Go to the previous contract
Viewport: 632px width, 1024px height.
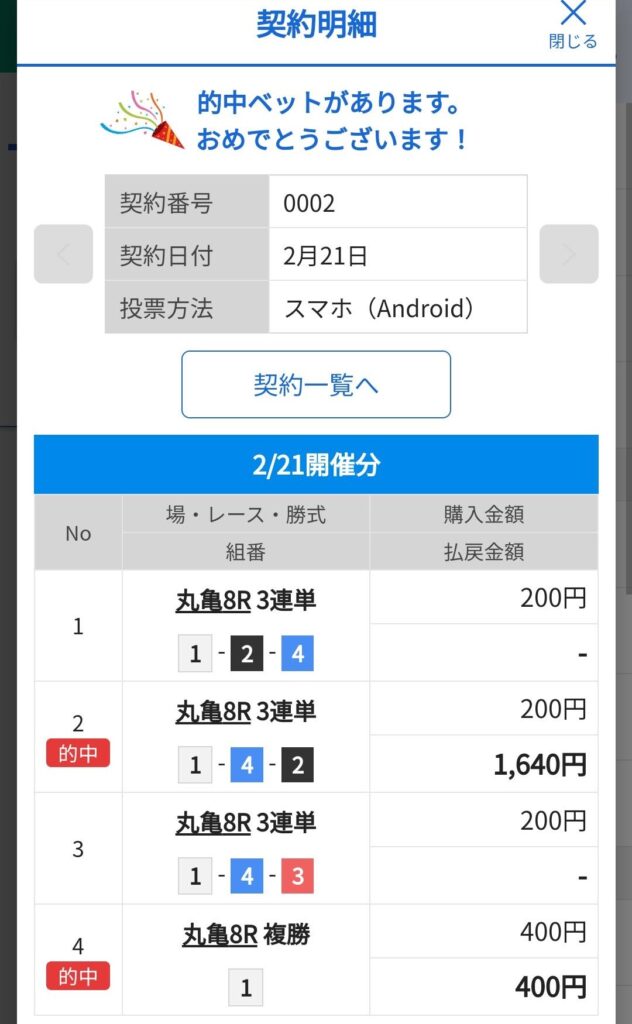coord(63,254)
